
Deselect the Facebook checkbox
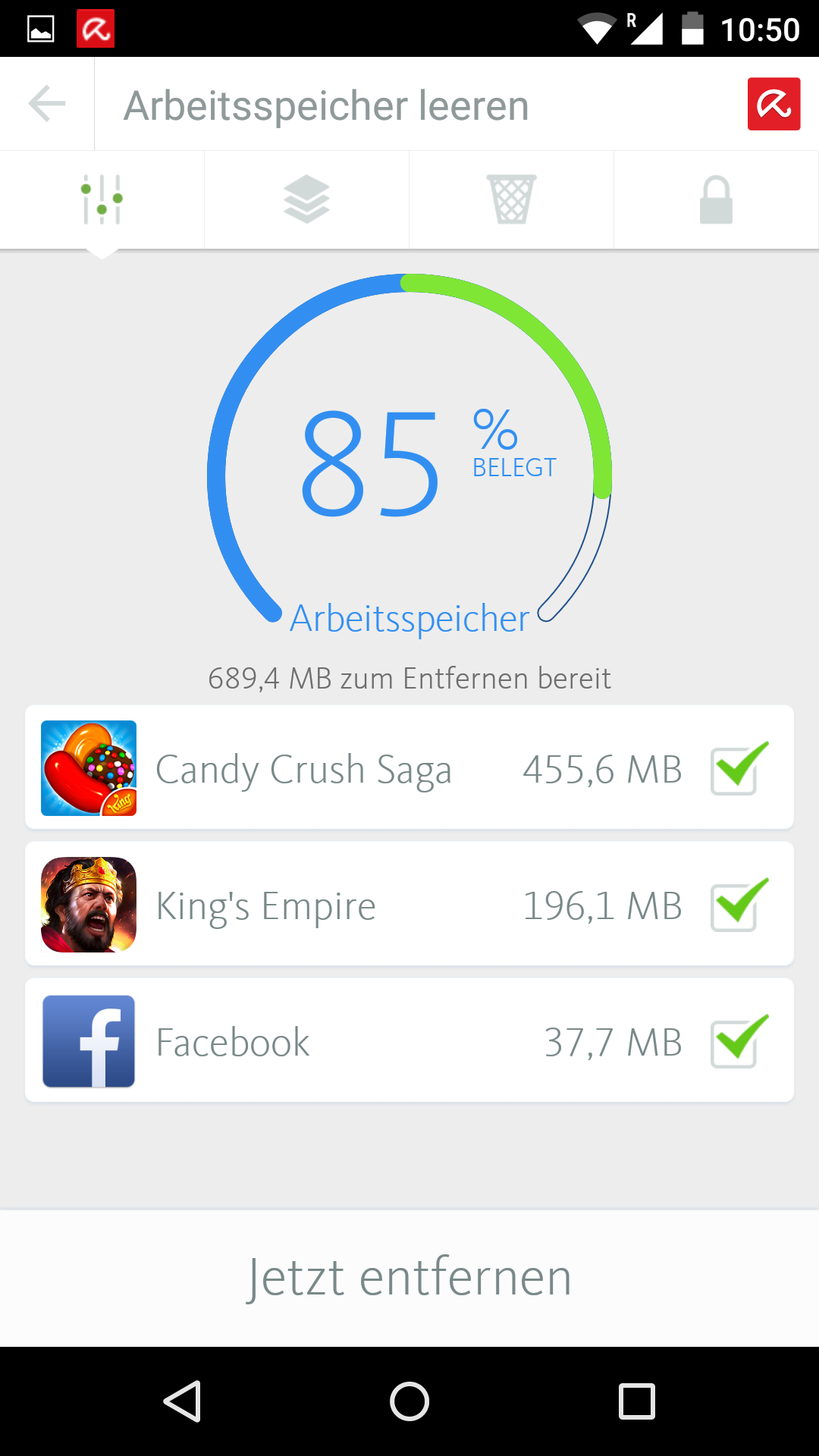pos(736,1043)
